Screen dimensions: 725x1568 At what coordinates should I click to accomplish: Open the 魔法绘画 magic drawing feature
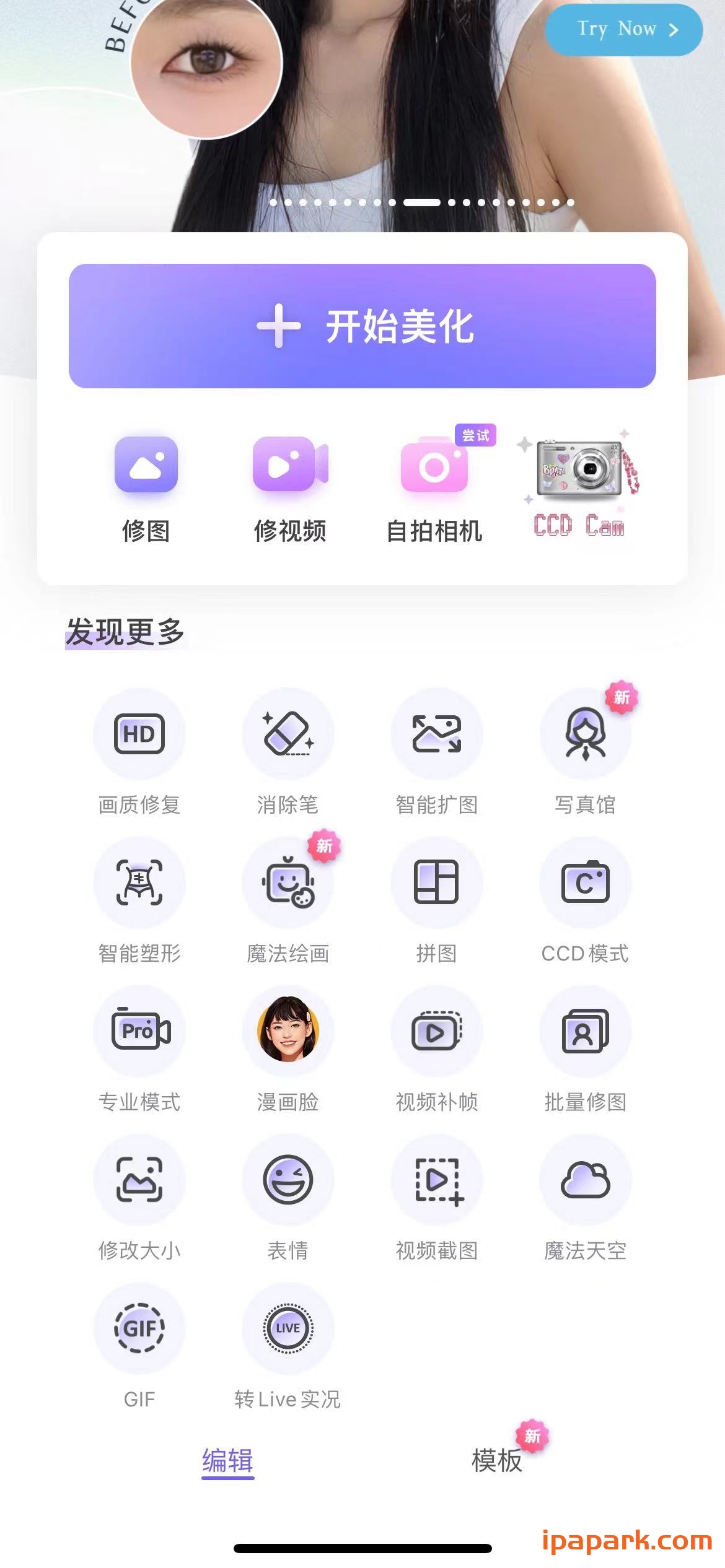tap(288, 884)
